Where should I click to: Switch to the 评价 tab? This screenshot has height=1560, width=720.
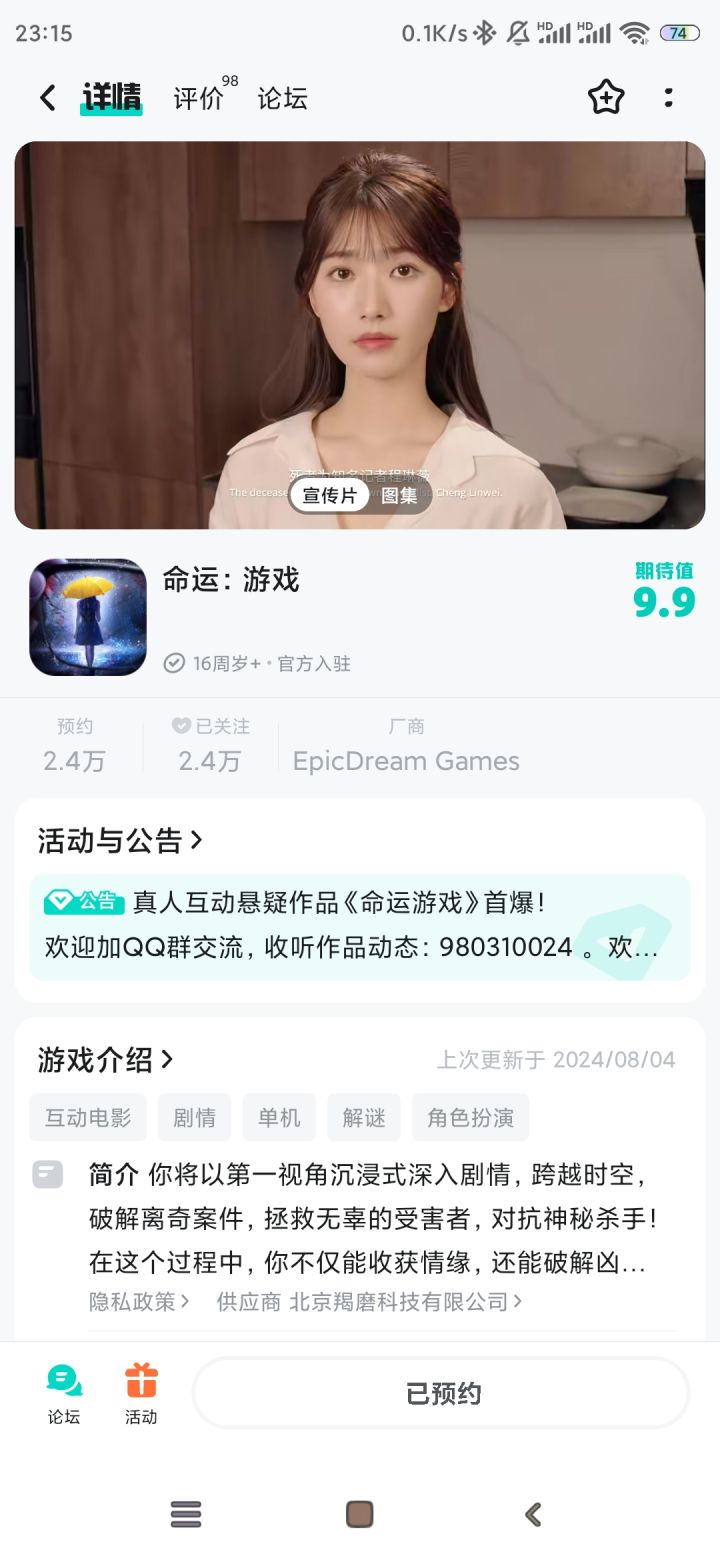tap(200, 97)
